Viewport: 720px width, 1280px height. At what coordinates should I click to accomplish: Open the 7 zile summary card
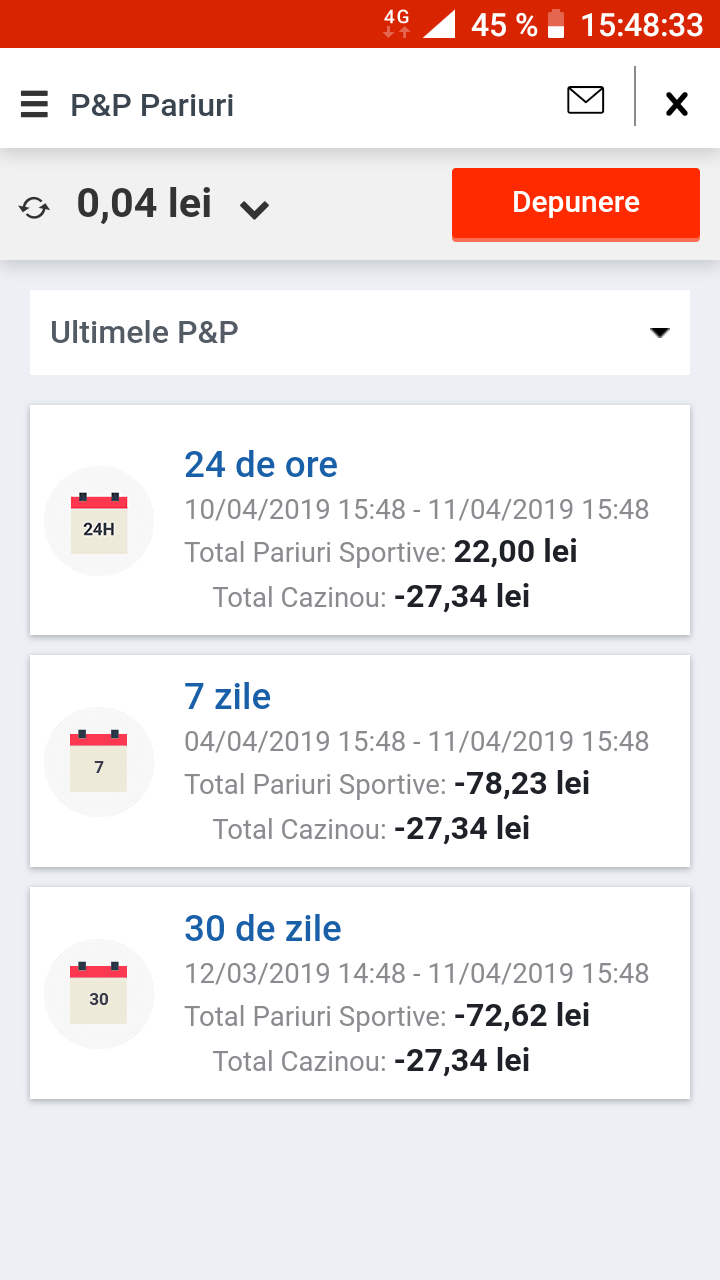360,761
